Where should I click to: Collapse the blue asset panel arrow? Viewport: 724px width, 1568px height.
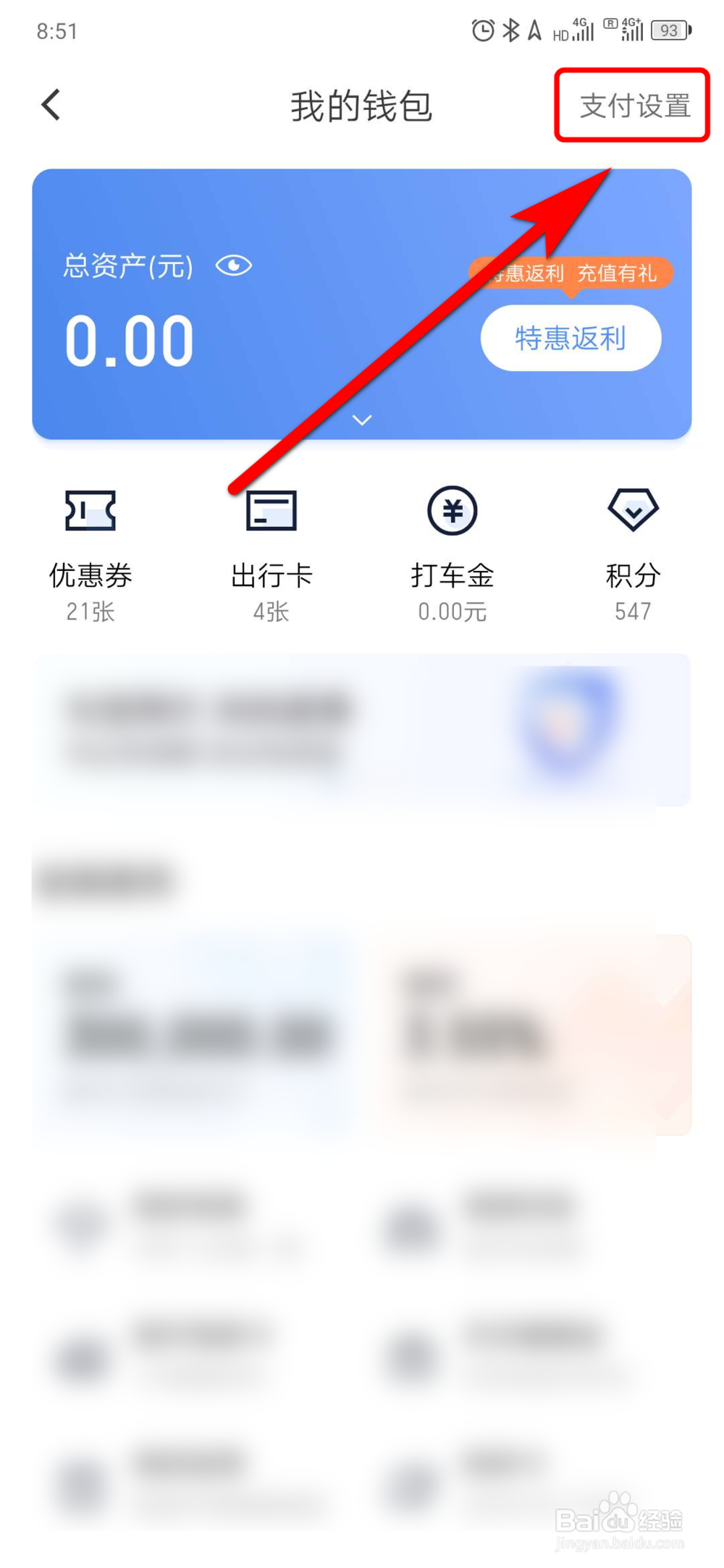(x=361, y=420)
